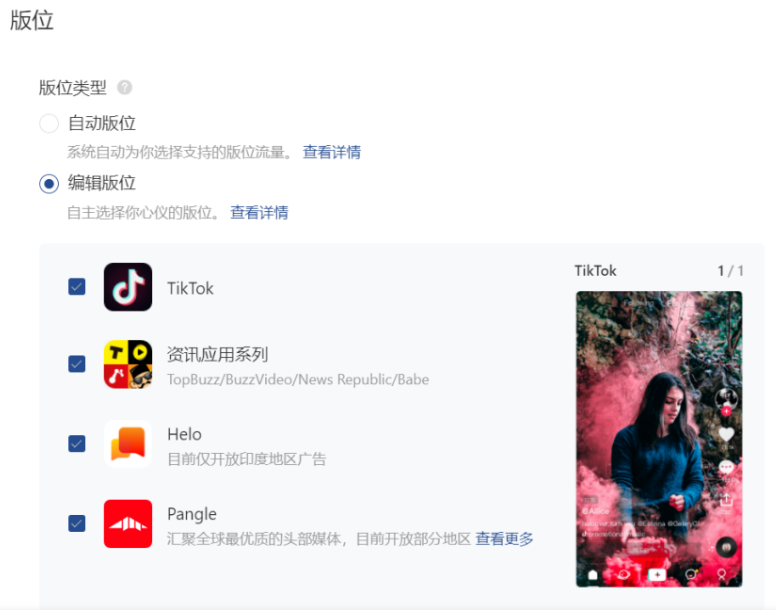Open 查看更多 link under Pangle

504,538
